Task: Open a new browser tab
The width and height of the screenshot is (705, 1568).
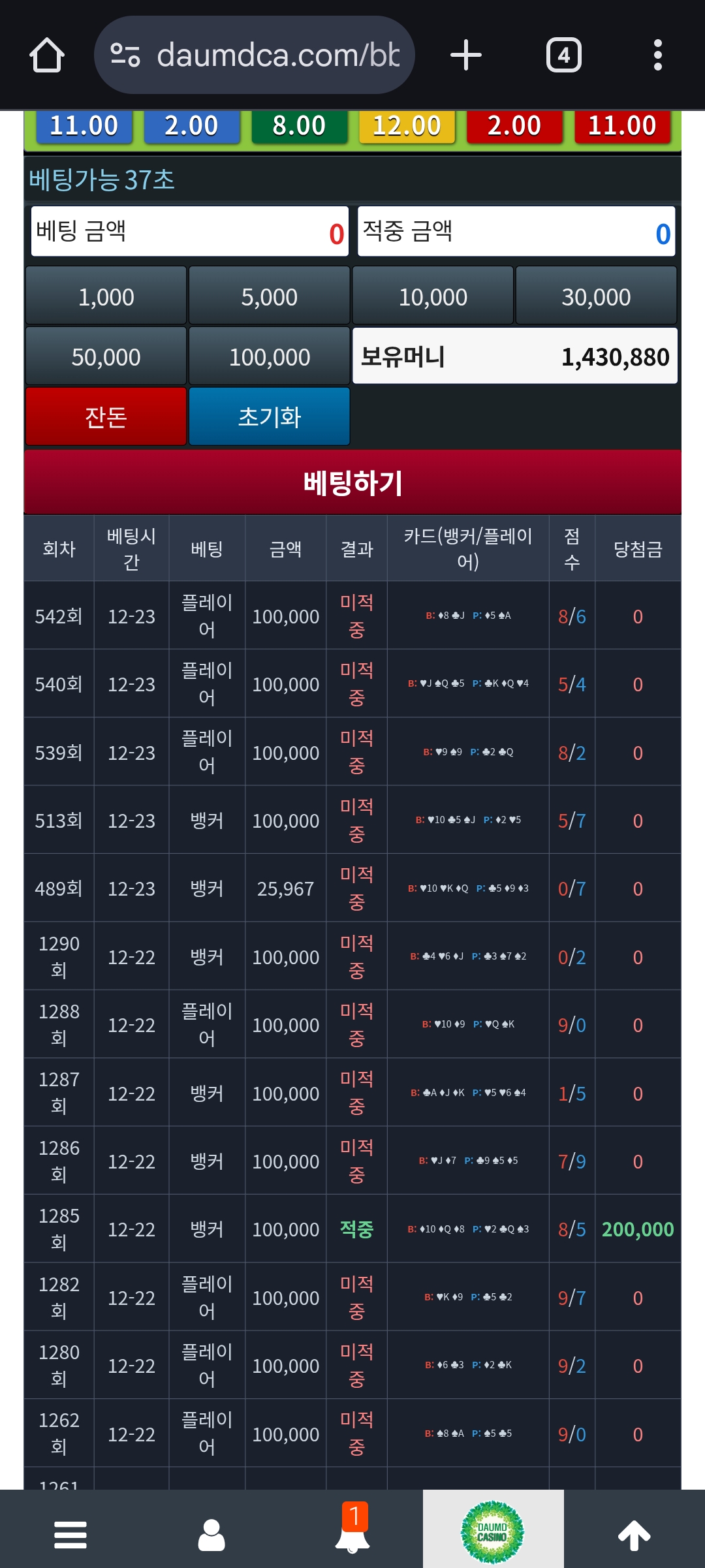Action: click(x=466, y=55)
